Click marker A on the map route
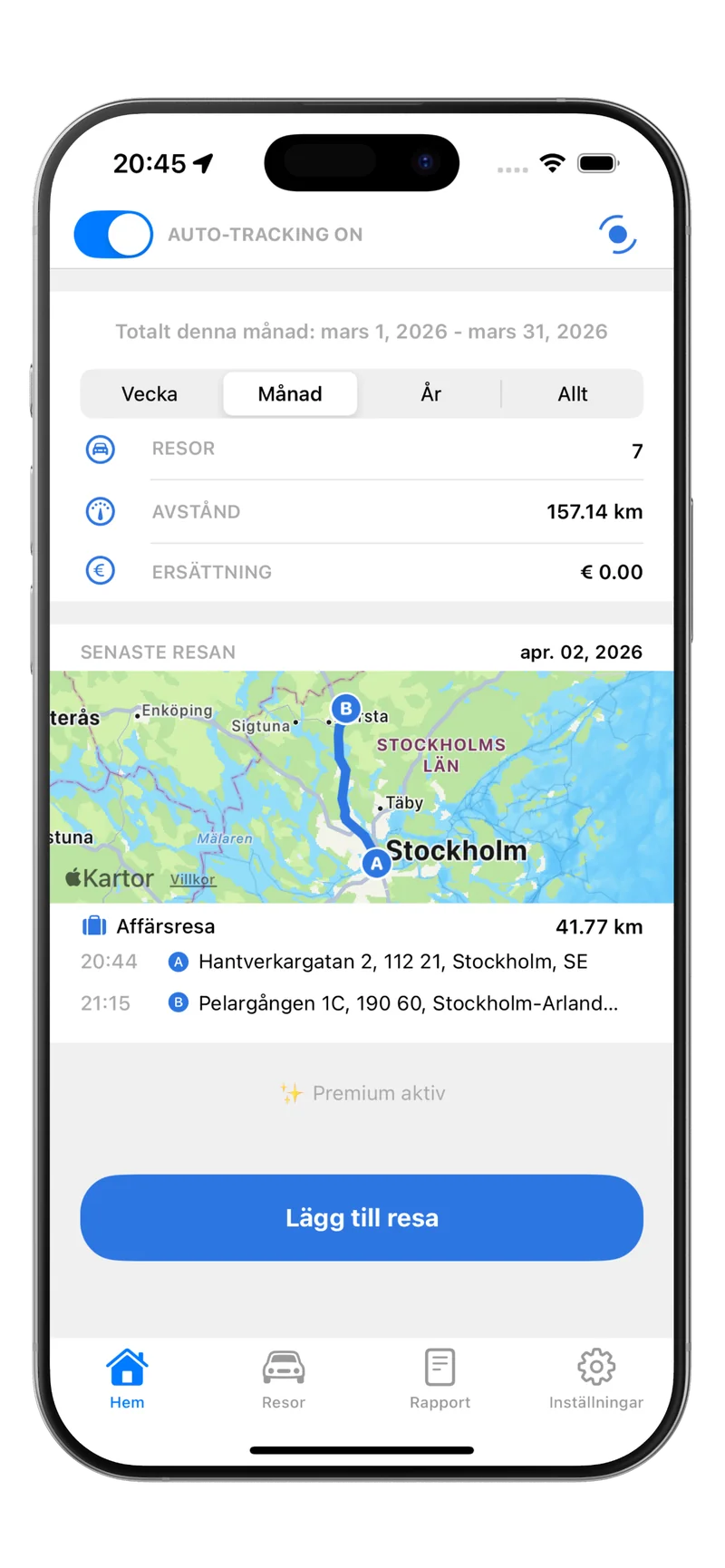Image resolution: width=725 pixels, height=1568 pixels. click(375, 862)
